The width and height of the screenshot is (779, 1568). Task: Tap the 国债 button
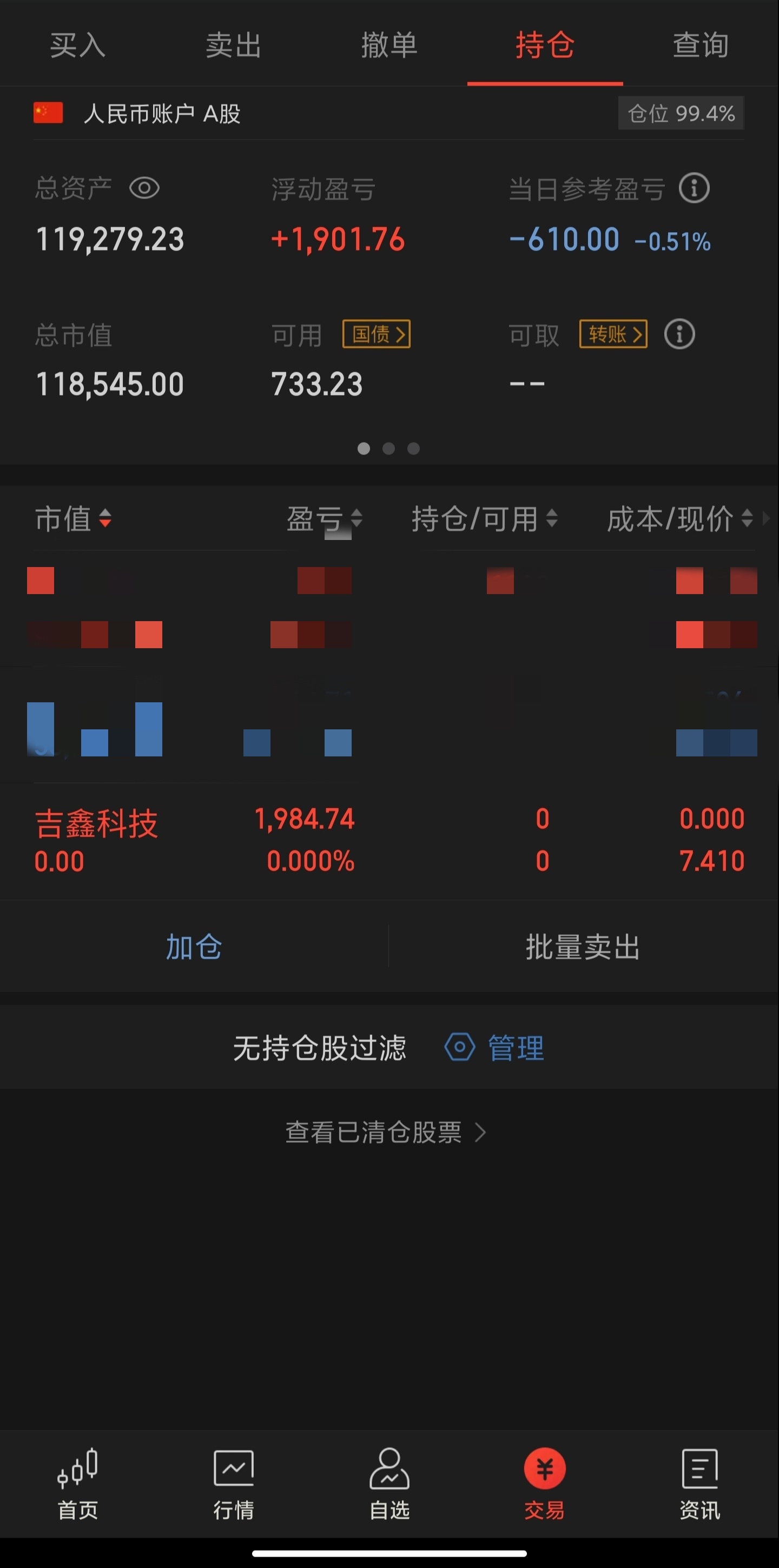[x=377, y=334]
